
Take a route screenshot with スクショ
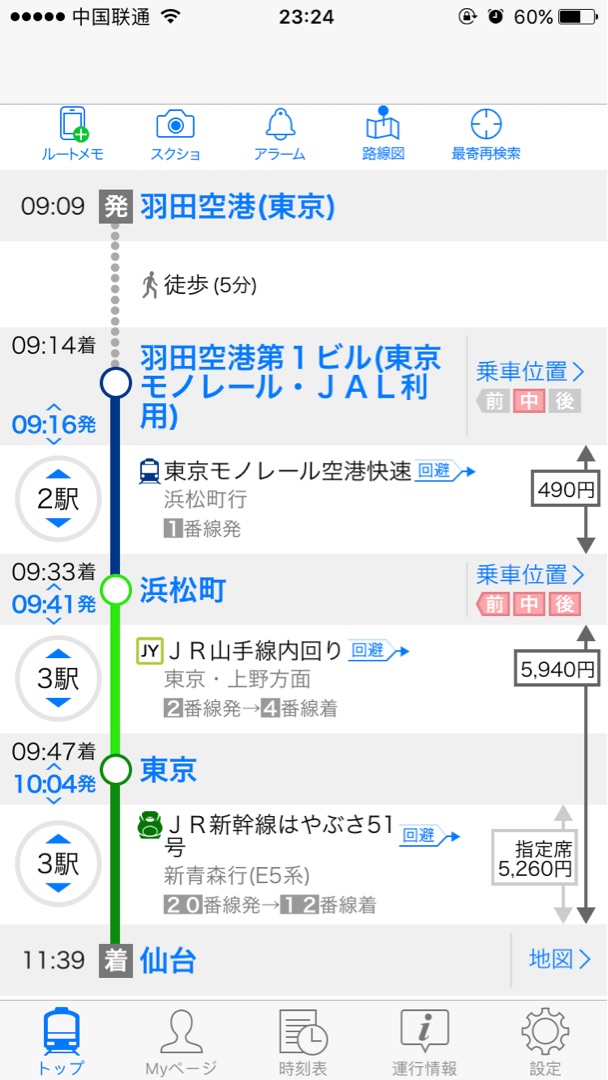click(x=175, y=135)
